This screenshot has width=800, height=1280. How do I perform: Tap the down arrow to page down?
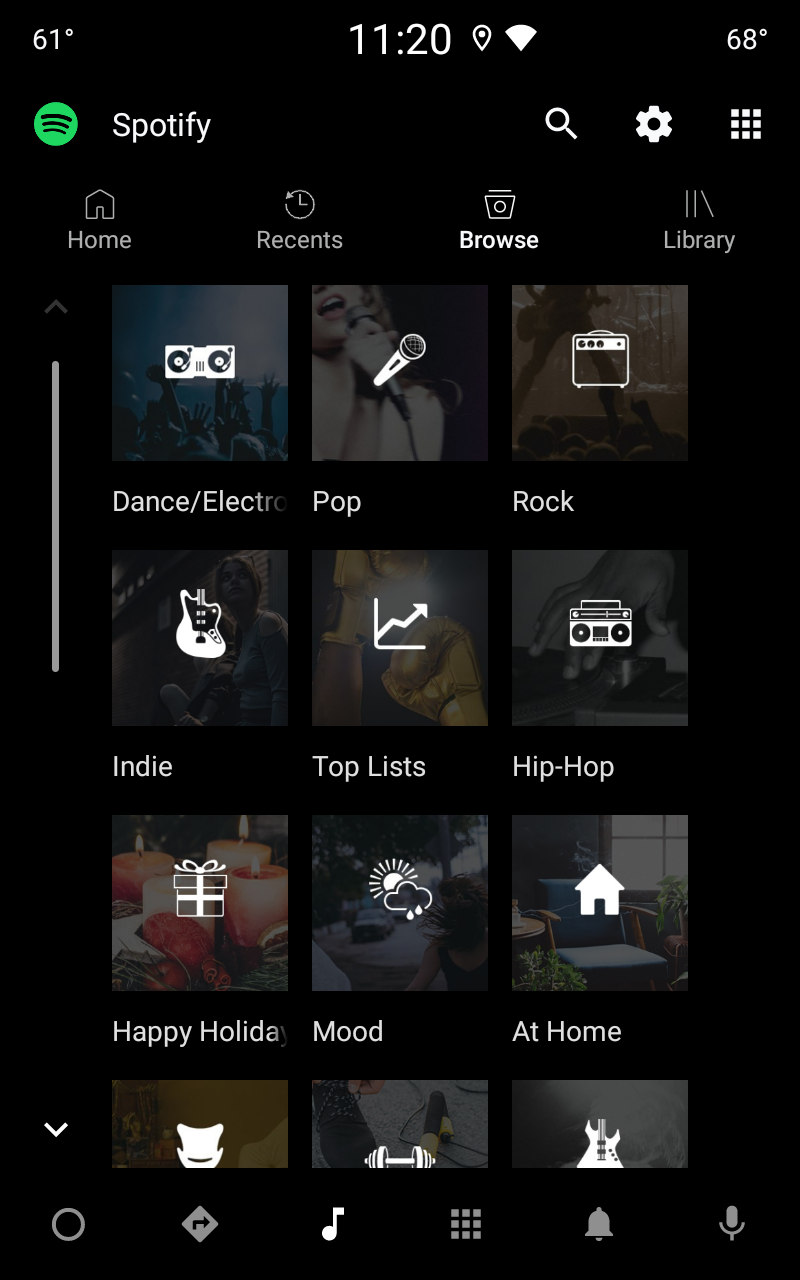[x=56, y=1129]
